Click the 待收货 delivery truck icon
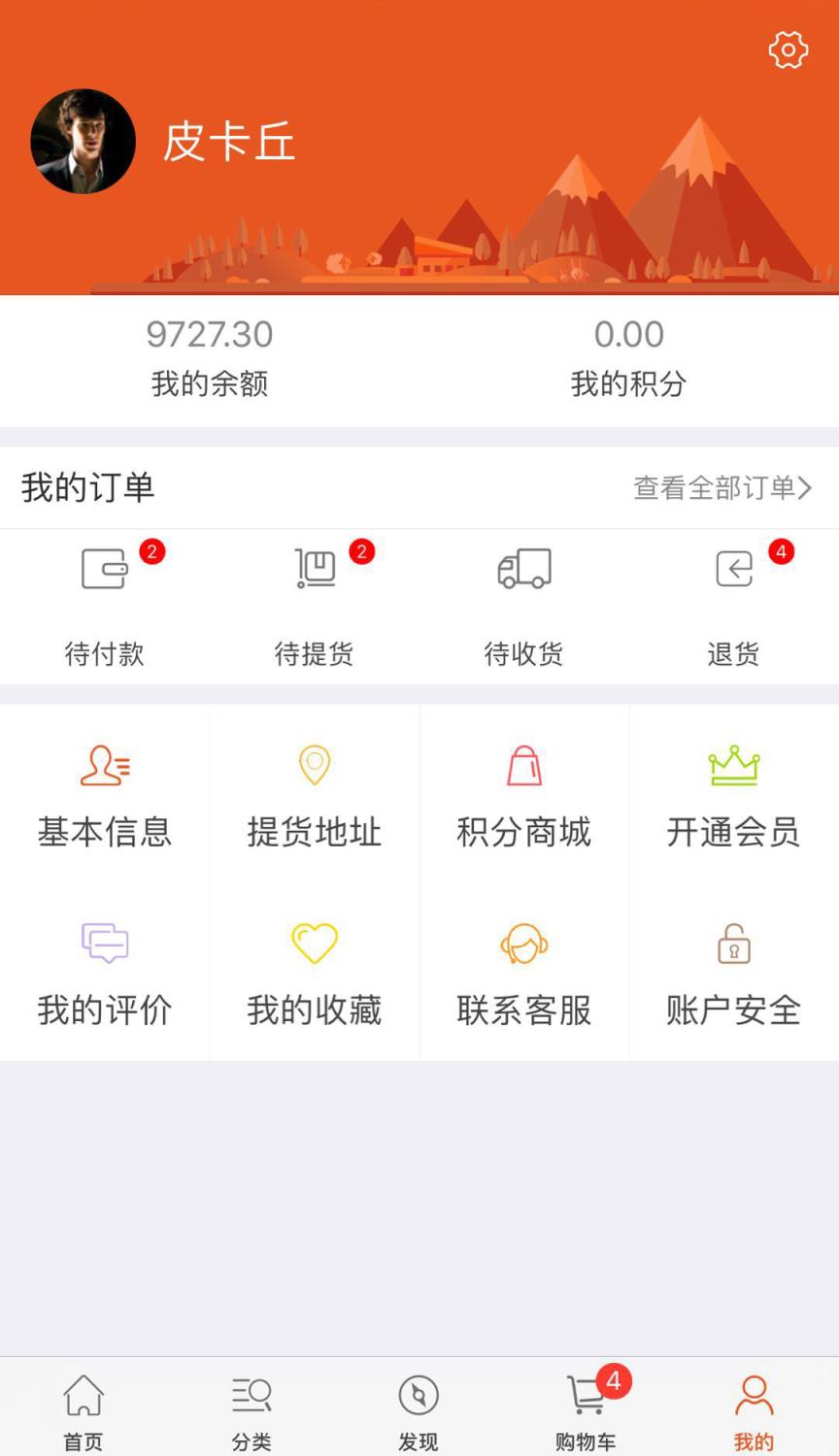The image size is (839, 1456). [x=524, y=568]
